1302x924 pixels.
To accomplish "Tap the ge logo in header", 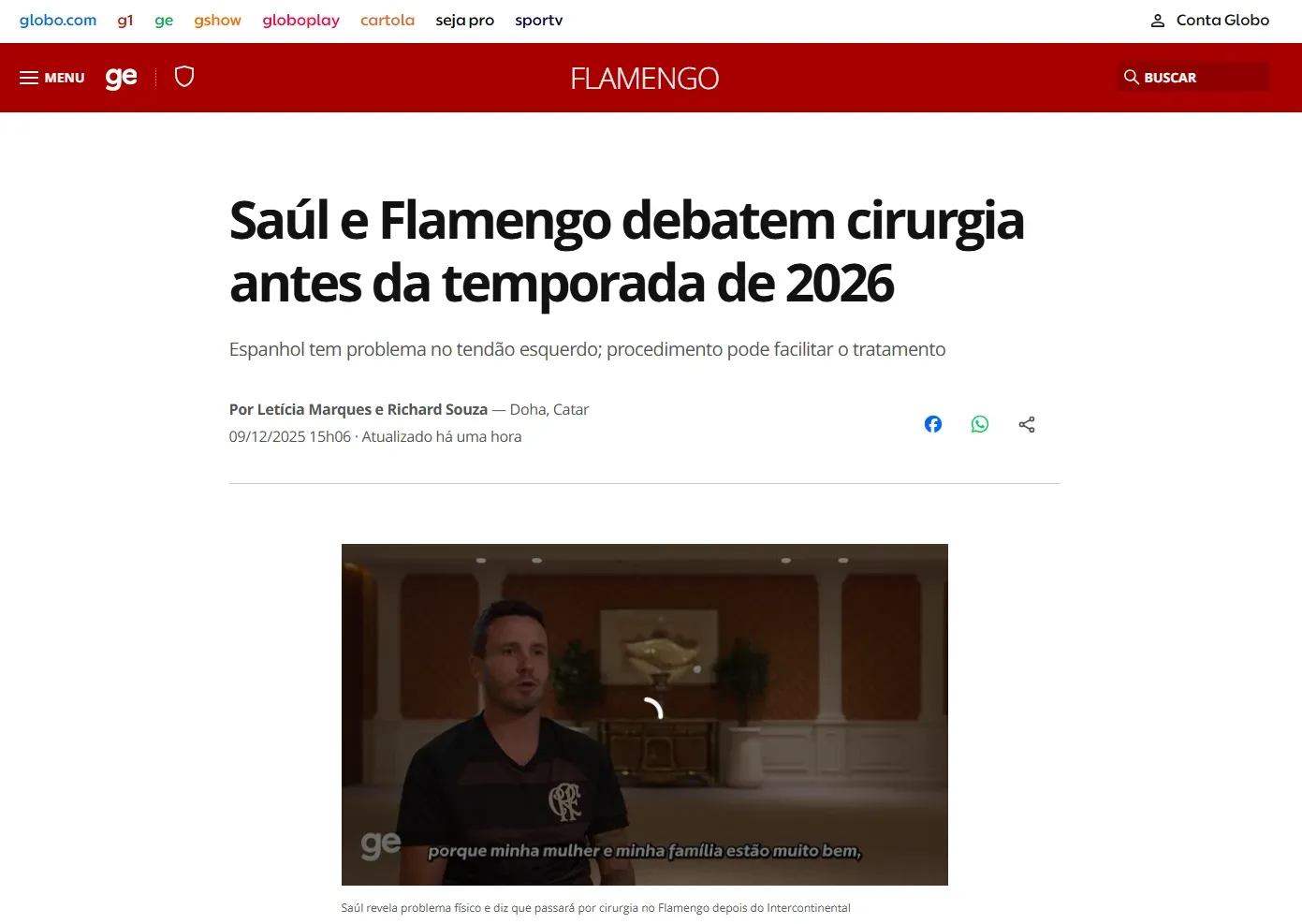I will coord(121,78).
